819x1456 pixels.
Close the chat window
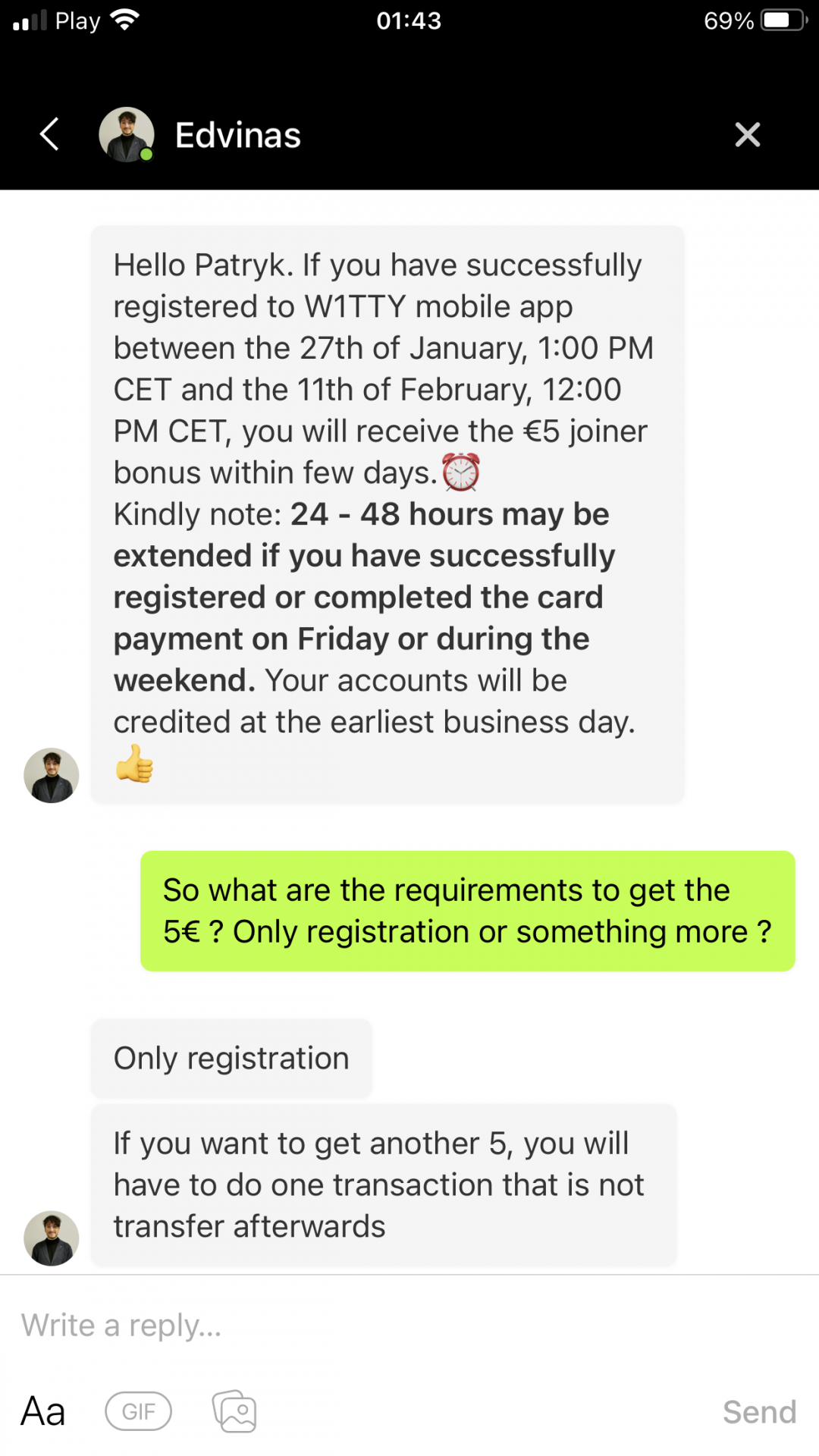pos(747,135)
